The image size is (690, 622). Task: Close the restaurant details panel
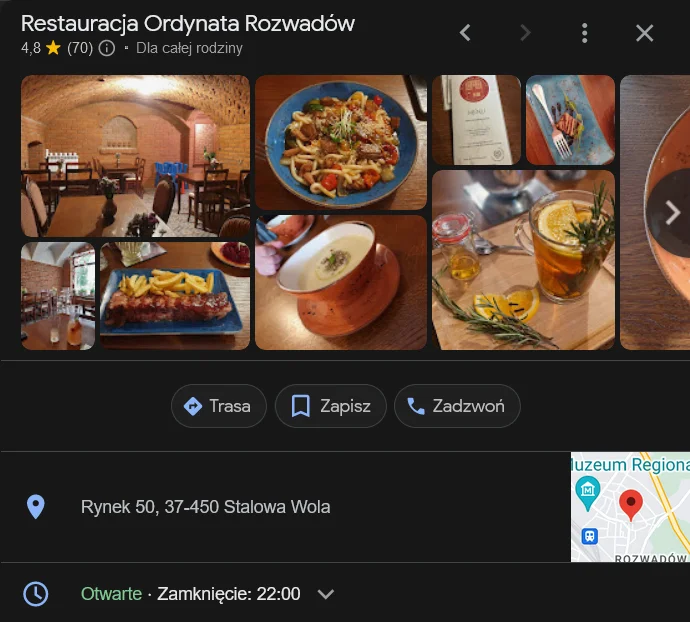point(645,33)
